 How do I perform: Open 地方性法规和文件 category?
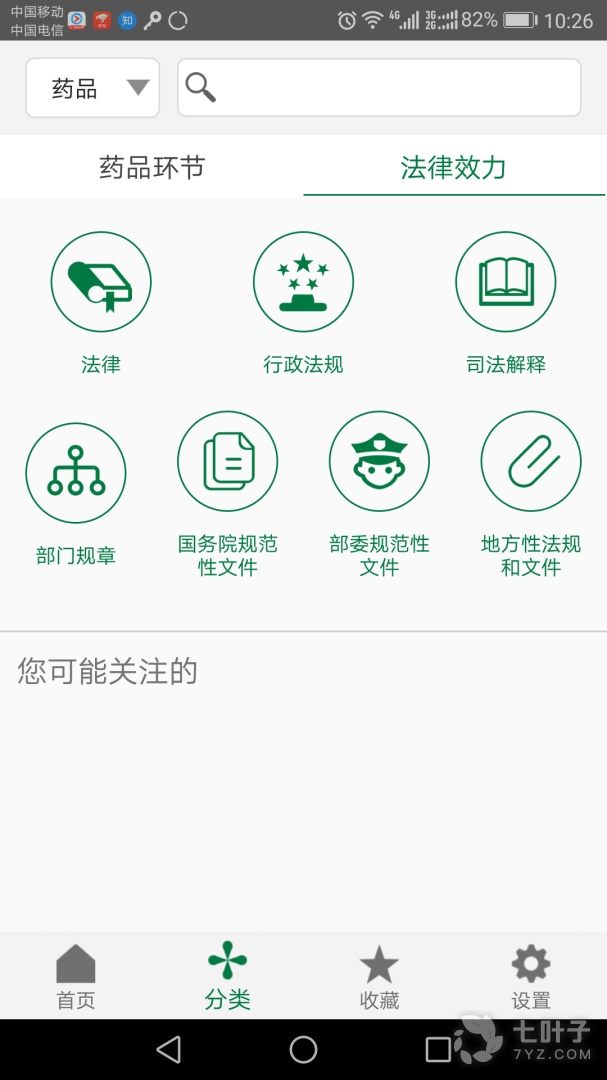point(531,462)
